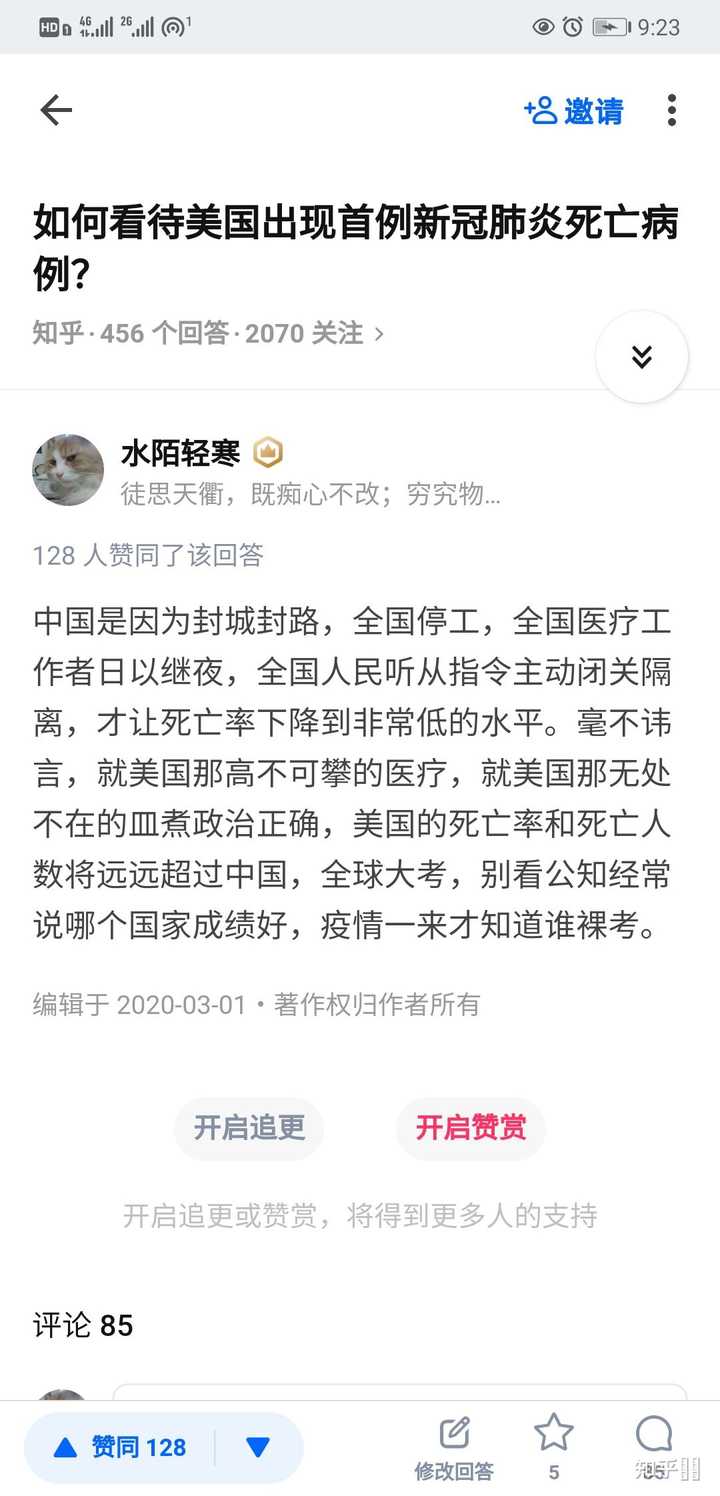Downvote the answer with down arrow
Image resolution: width=720 pixels, height=1496 pixels.
pos(258,1447)
